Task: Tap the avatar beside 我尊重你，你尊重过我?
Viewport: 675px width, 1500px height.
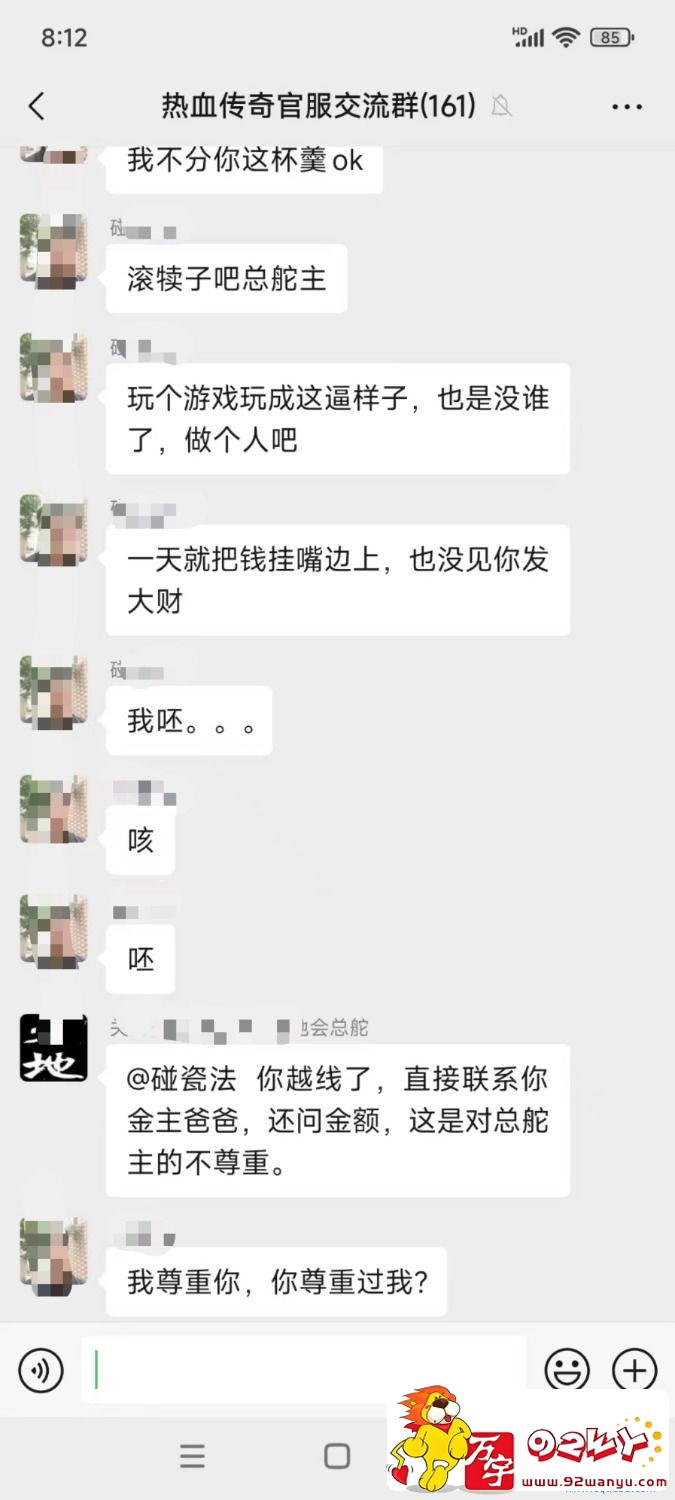Action: (x=54, y=1256)
